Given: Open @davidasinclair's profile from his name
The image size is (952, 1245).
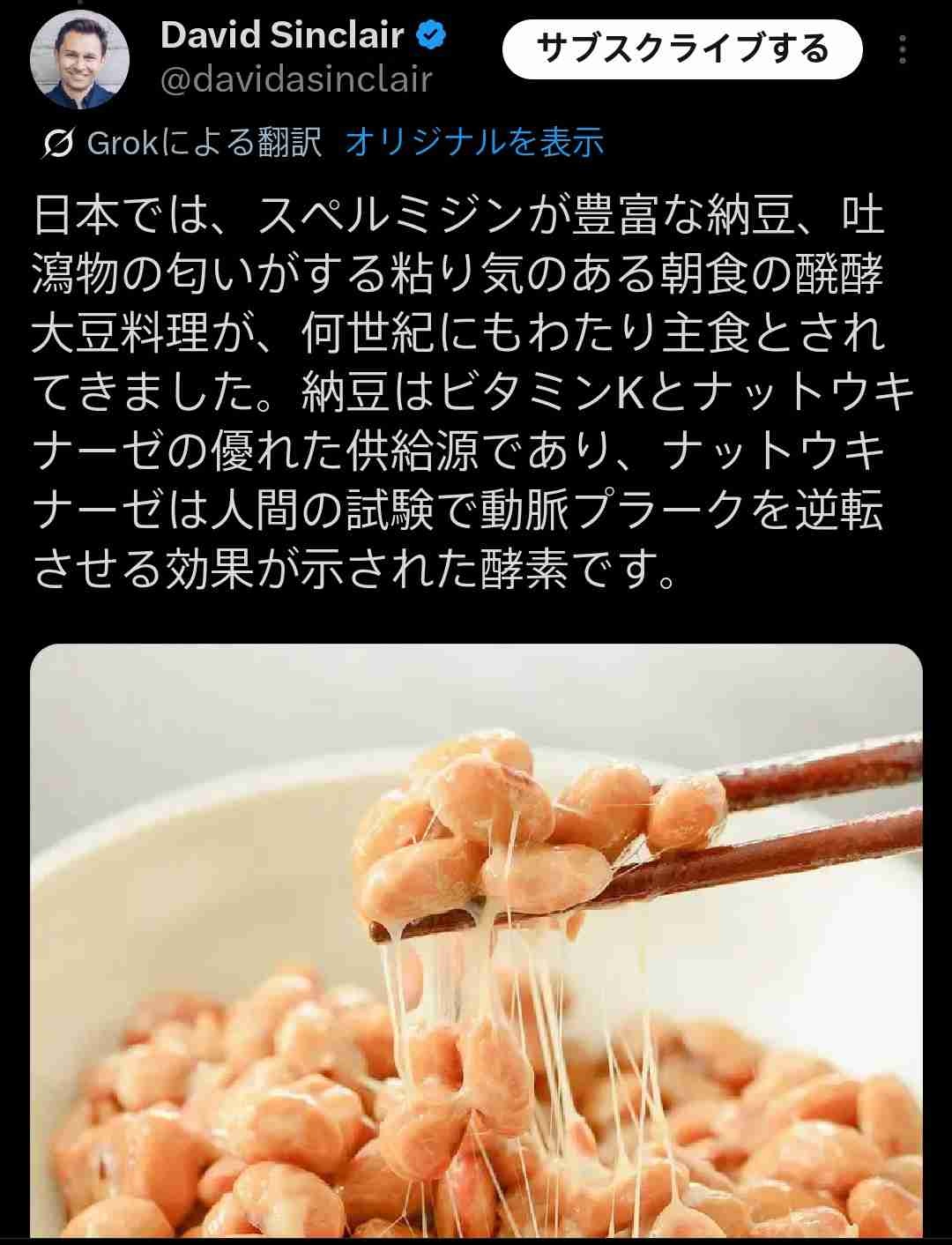Looking at the screenshot, I should pos(282,36).
